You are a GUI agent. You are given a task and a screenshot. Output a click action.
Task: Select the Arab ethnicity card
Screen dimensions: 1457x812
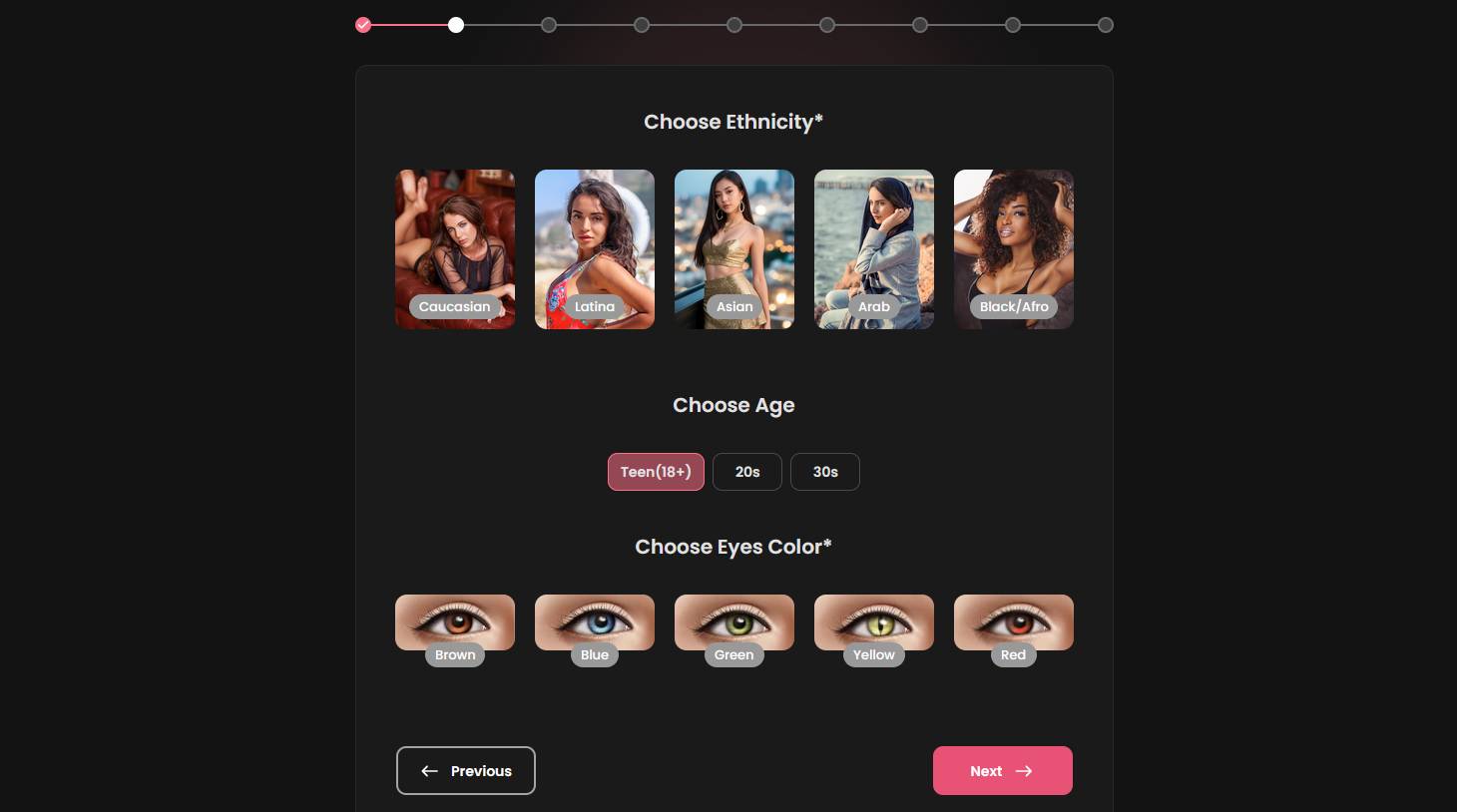(874, 248)
